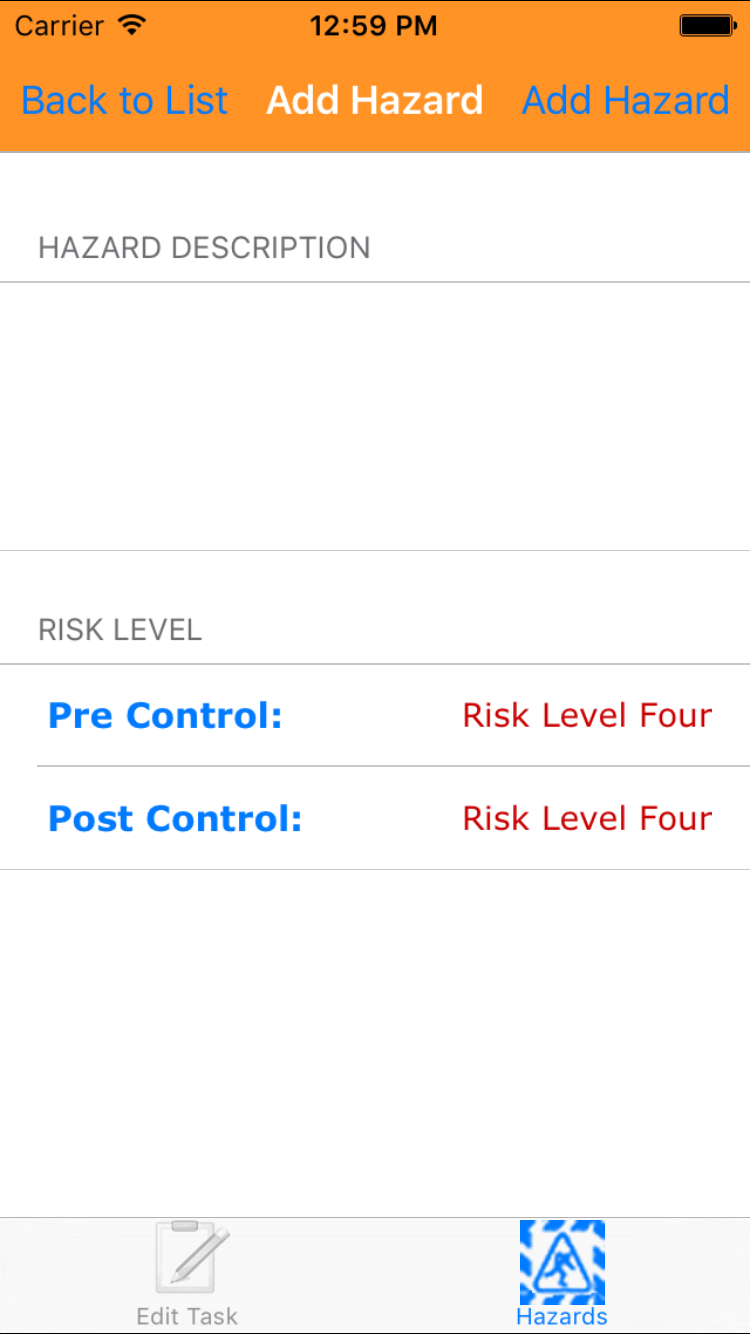Go back to the list
Viewport: 750px width, 1334px height.
coord(125,101)
